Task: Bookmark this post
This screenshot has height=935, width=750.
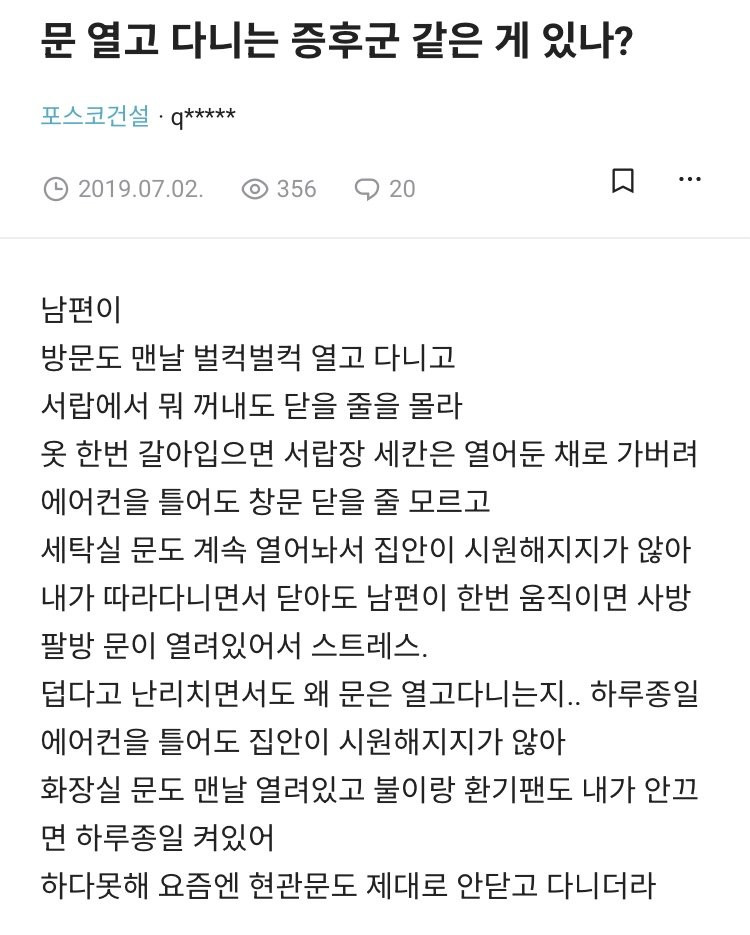Action: [x=622, y=180]
